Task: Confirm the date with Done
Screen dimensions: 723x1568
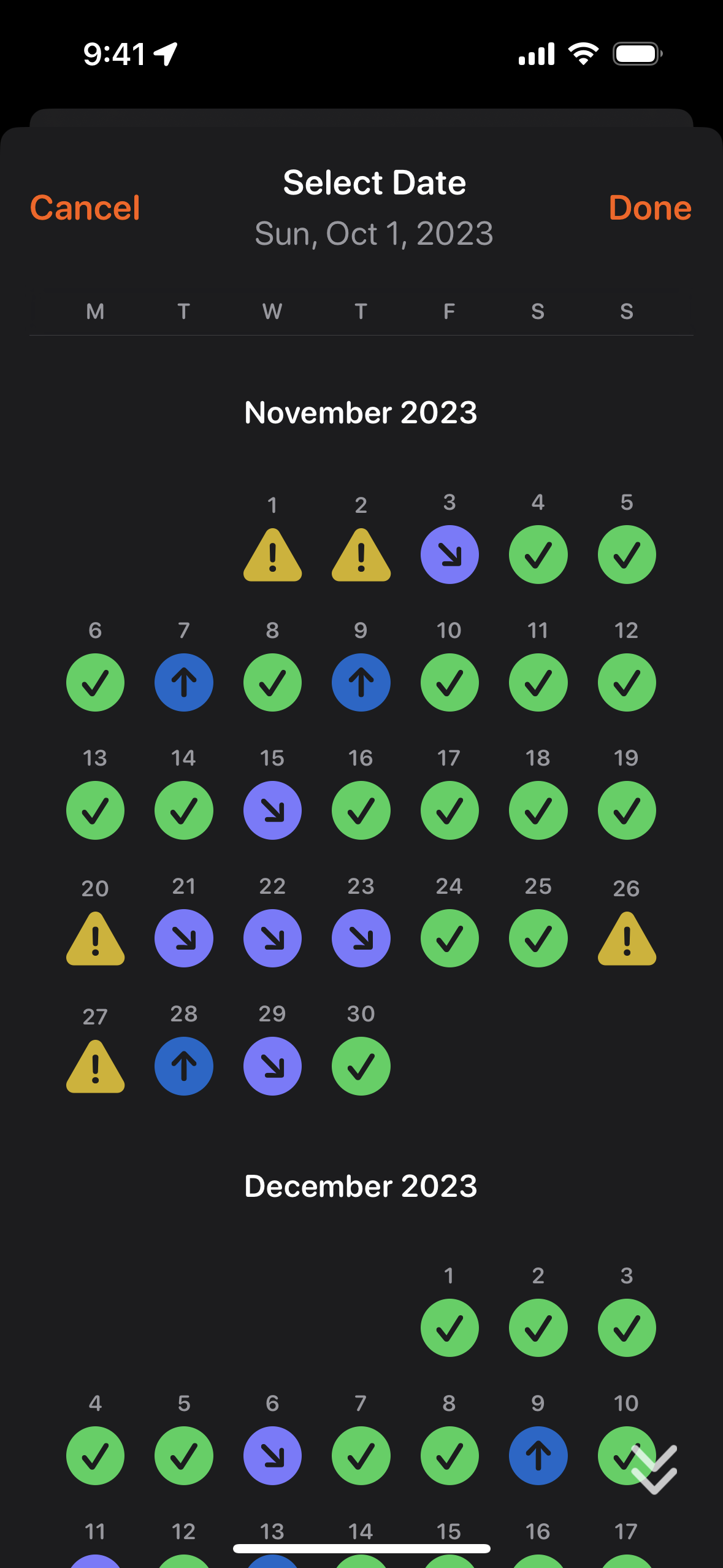Action: coord(649,207)
